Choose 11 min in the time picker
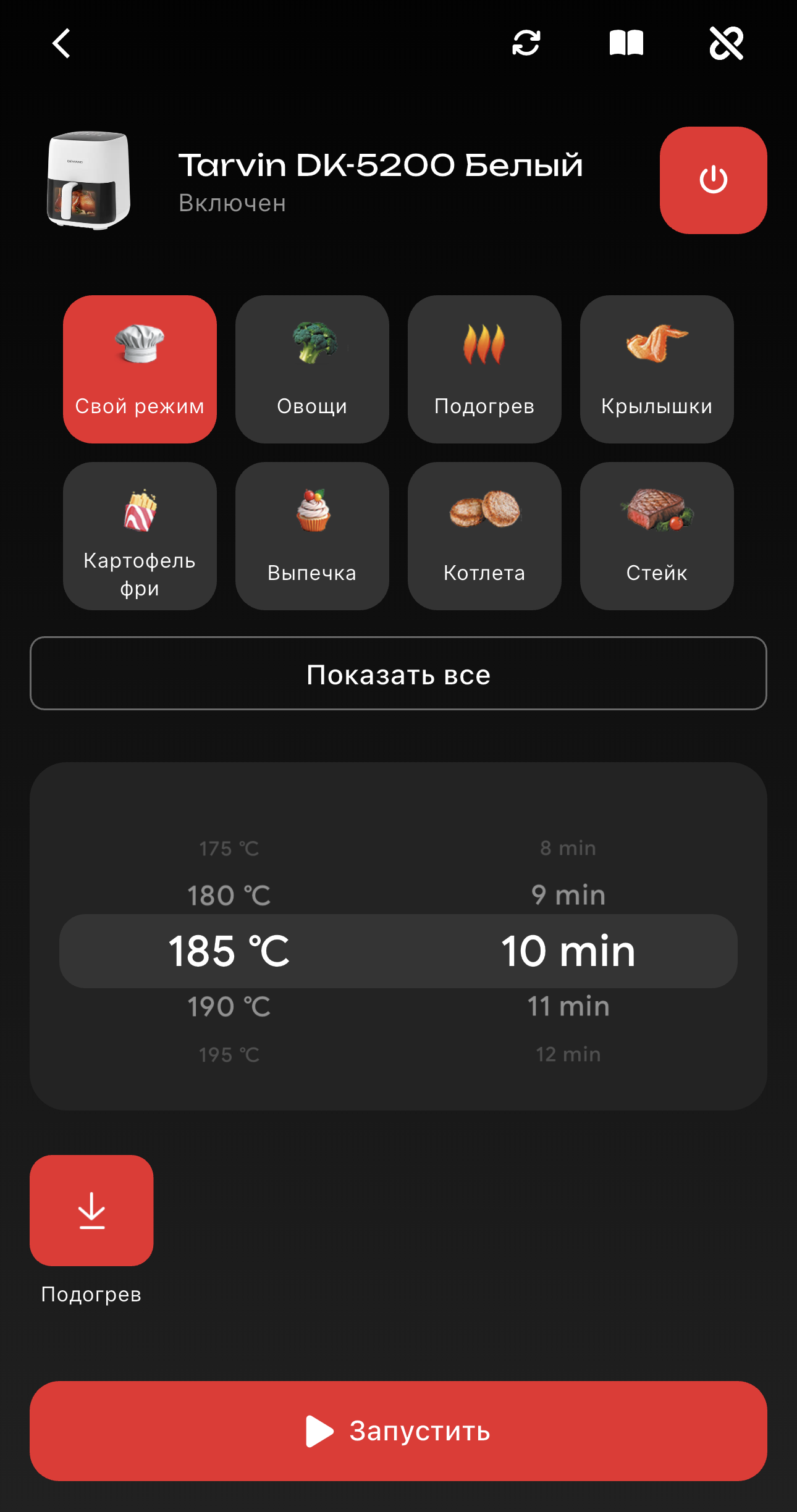Viewport: 797px width, 1512px height. [568, 1007]
